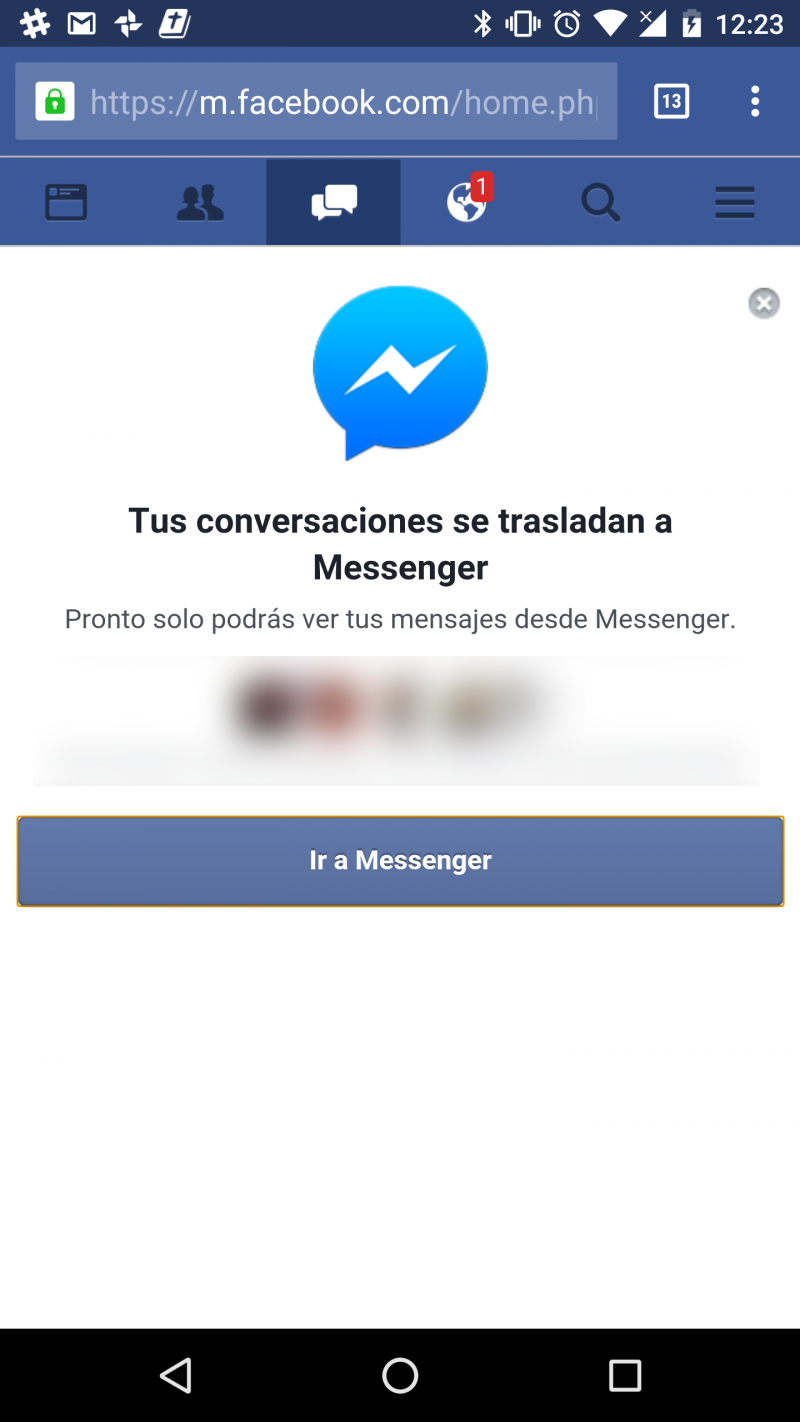Go back using the system back button
Image resolution: width=800 pixels, height=1422 pixels.
coord(176,1376)
